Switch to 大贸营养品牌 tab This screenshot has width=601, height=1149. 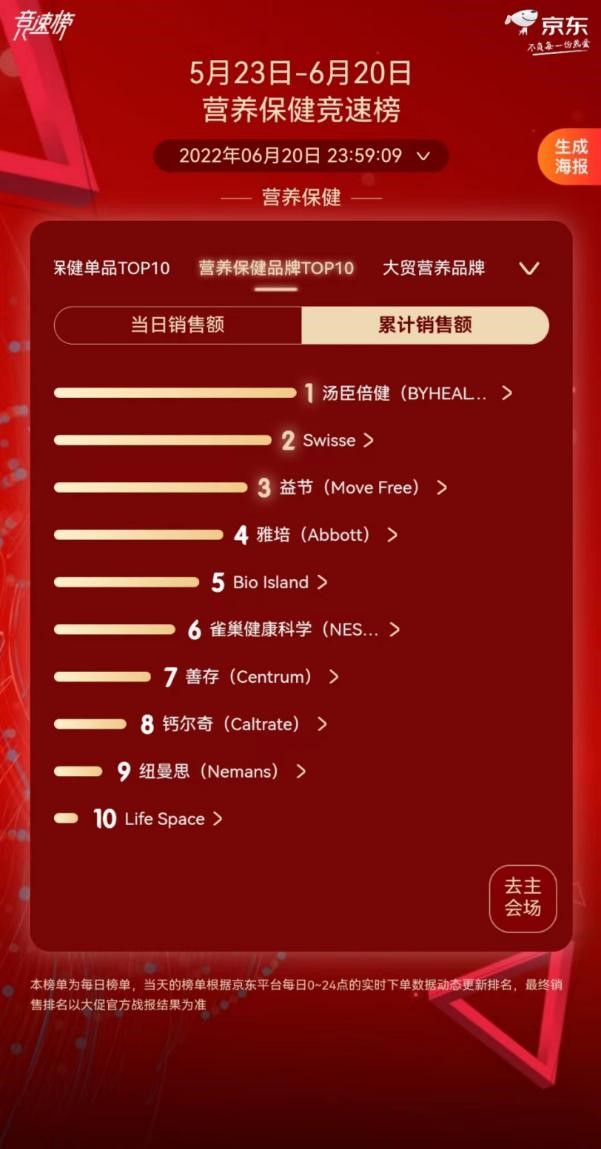(x=433, y=268)
